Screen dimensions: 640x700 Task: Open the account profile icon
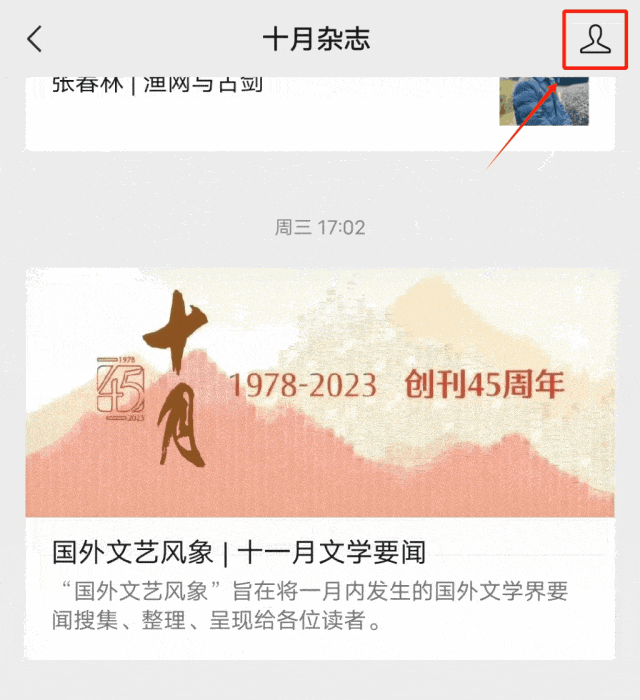click(x=594, y=40)
